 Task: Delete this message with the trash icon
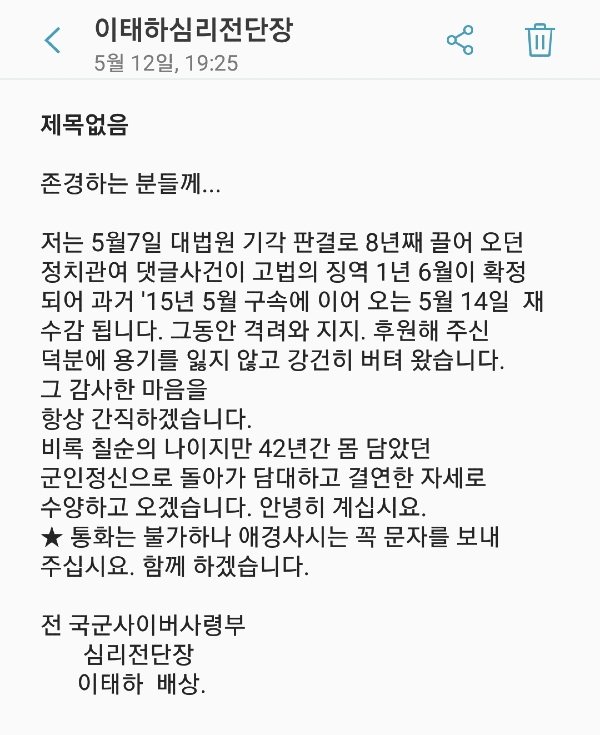pyautogui.click(x=539, y=40)
